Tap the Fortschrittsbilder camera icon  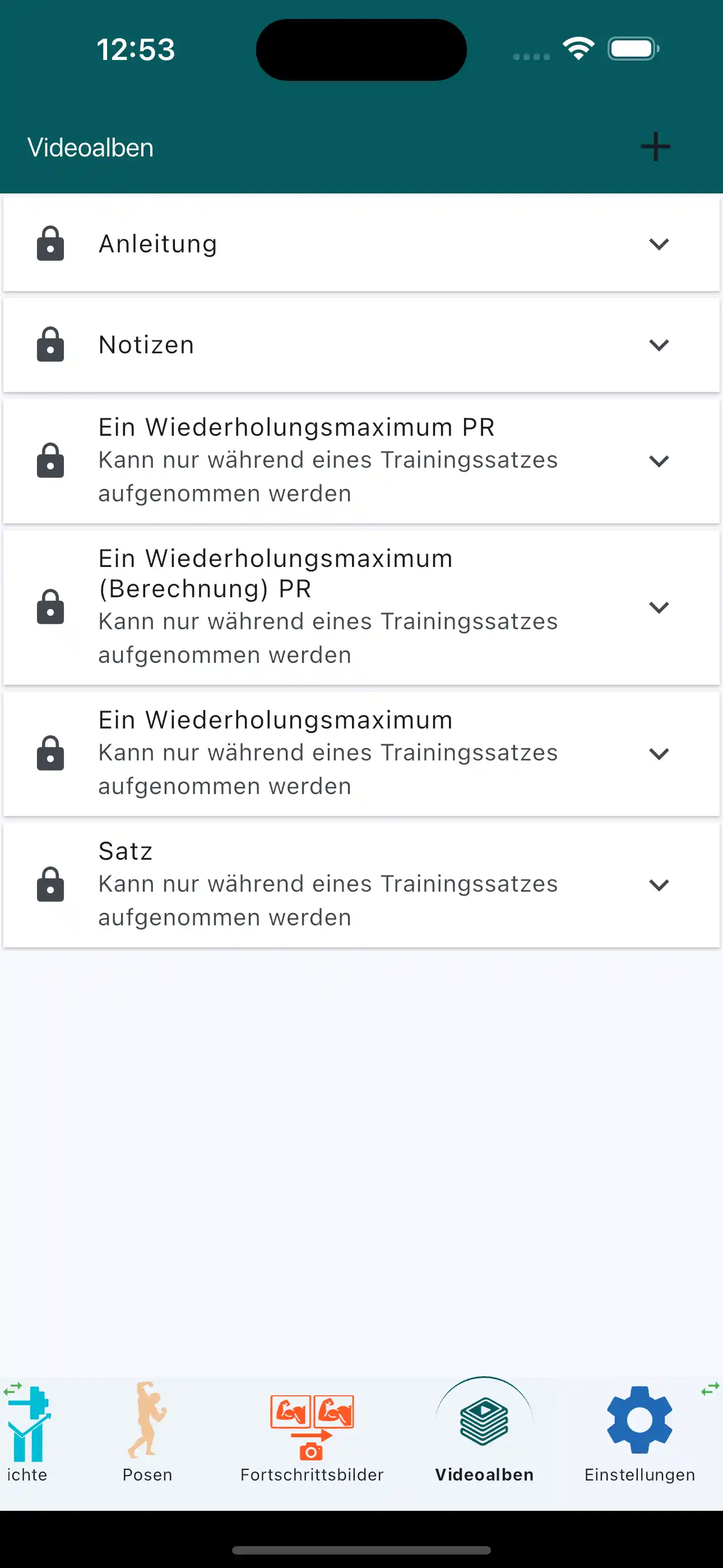pyautogui.click(x=312, y=1418)
